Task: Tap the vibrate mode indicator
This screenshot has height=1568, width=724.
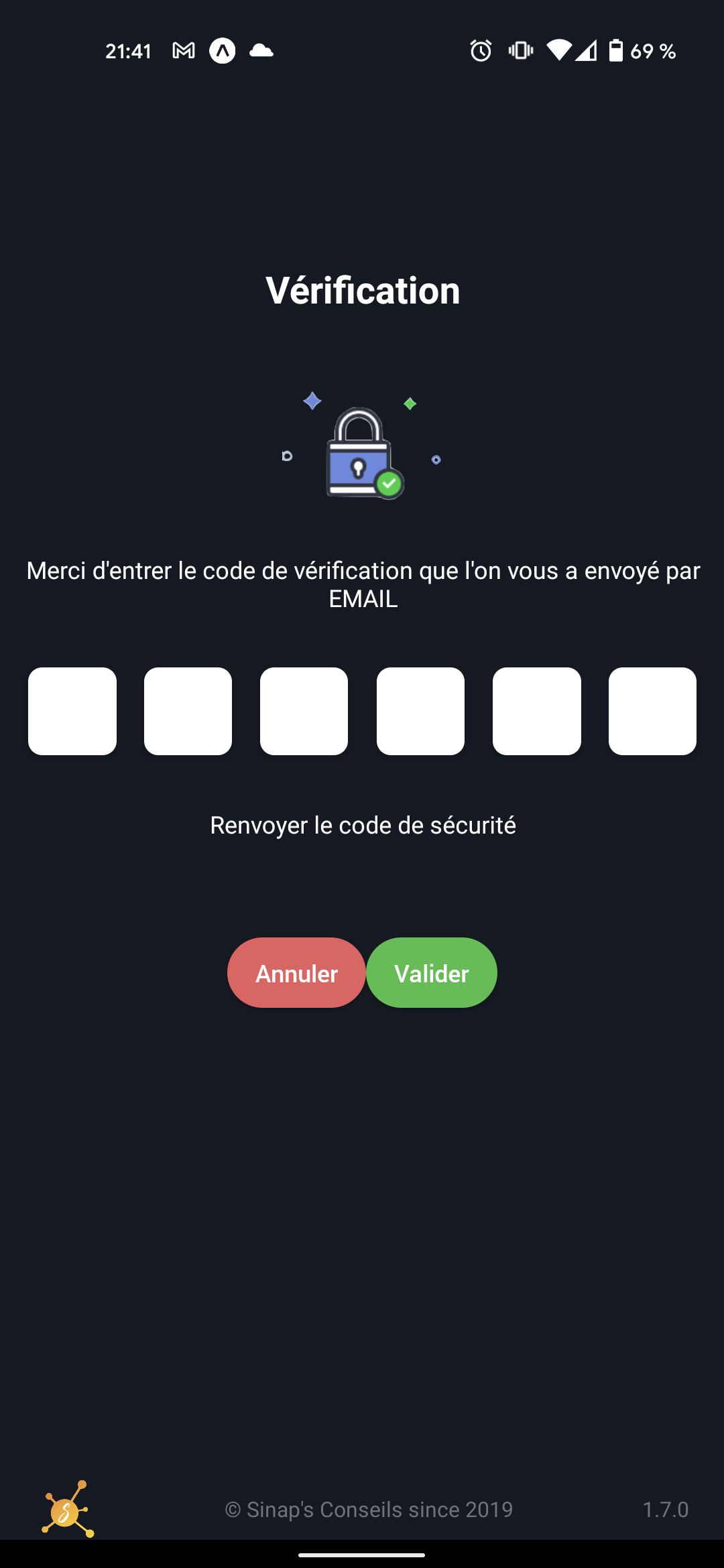Action: click(x=520, y=50)
